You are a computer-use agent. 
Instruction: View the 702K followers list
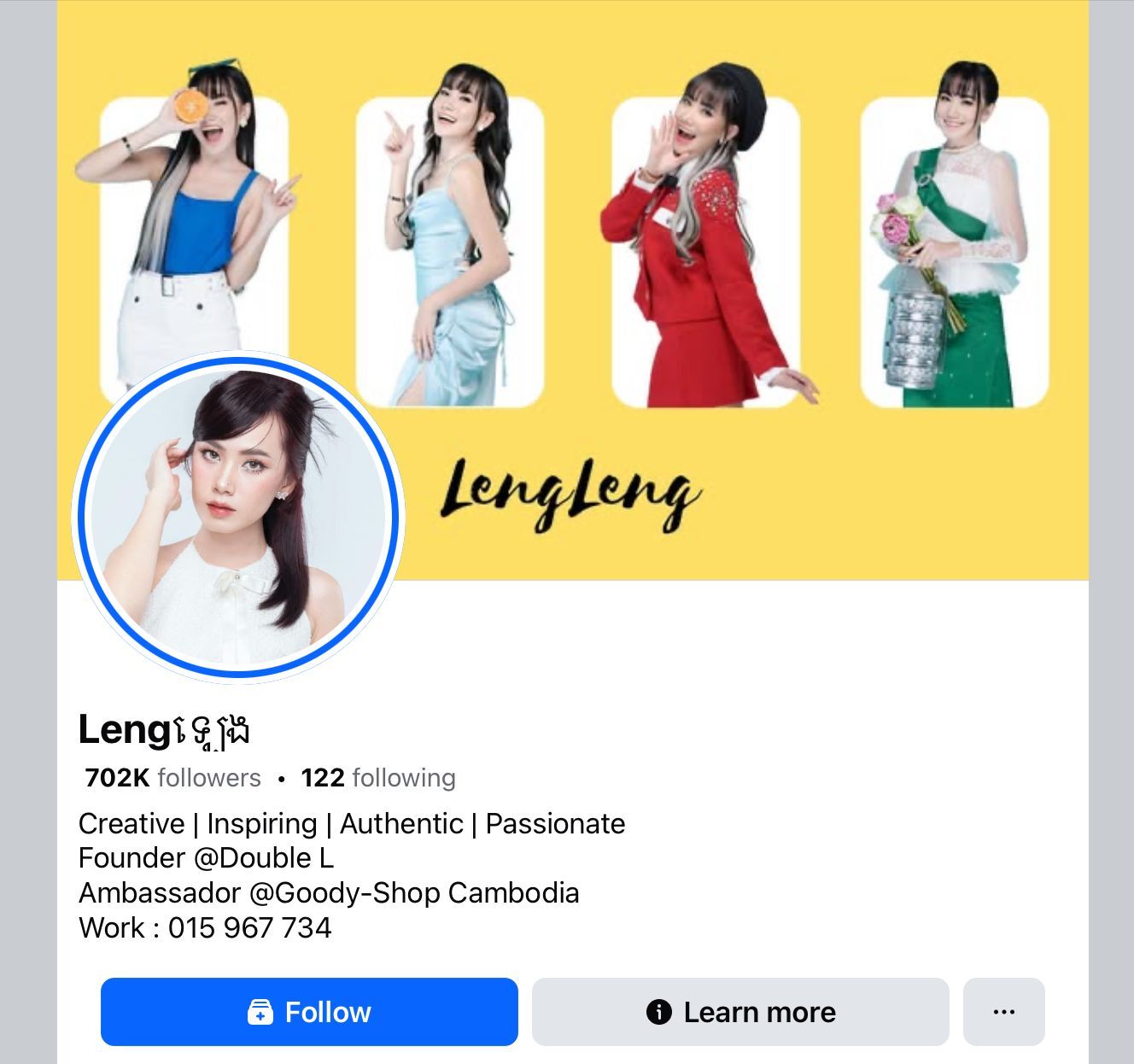pos(173,778)
